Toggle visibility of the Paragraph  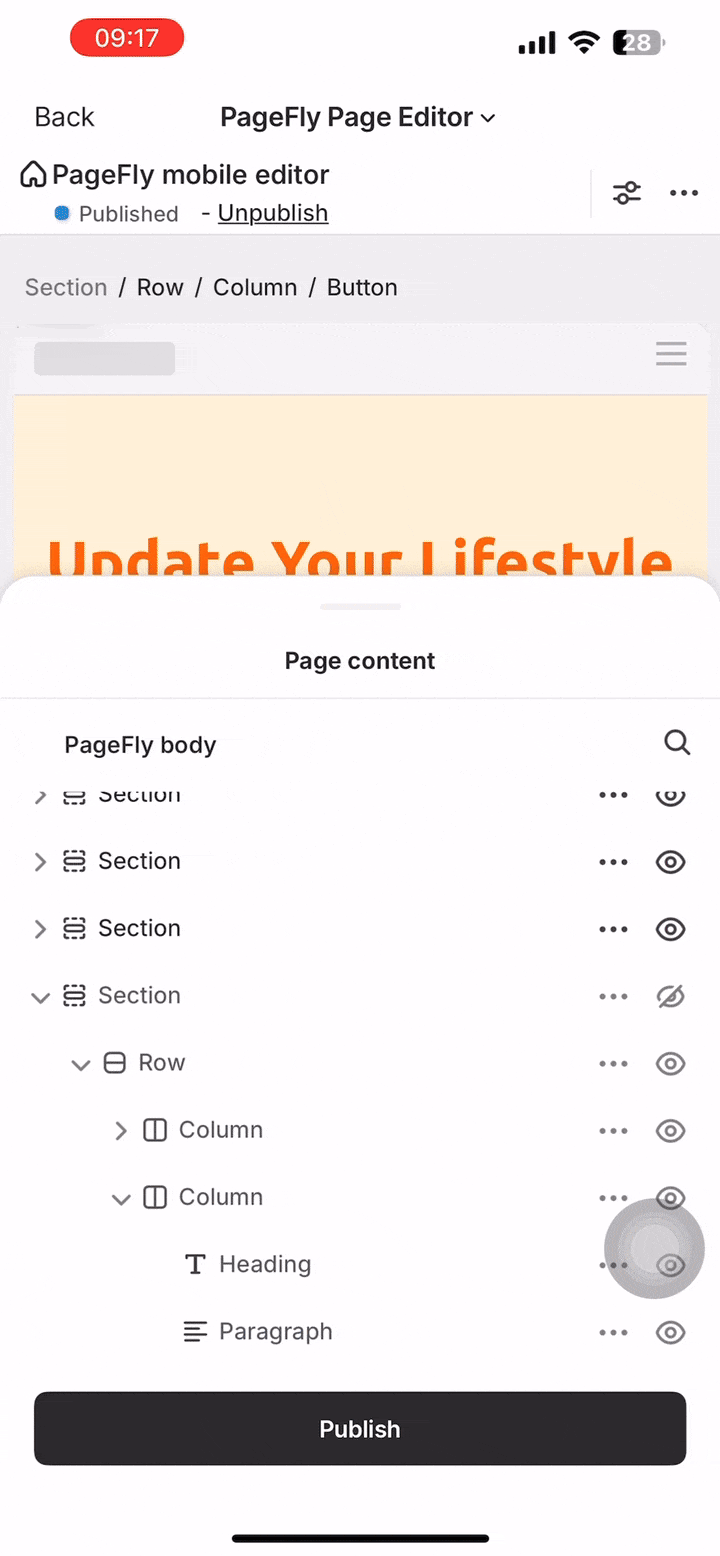pyautogui.click(x=670, y=1332)
